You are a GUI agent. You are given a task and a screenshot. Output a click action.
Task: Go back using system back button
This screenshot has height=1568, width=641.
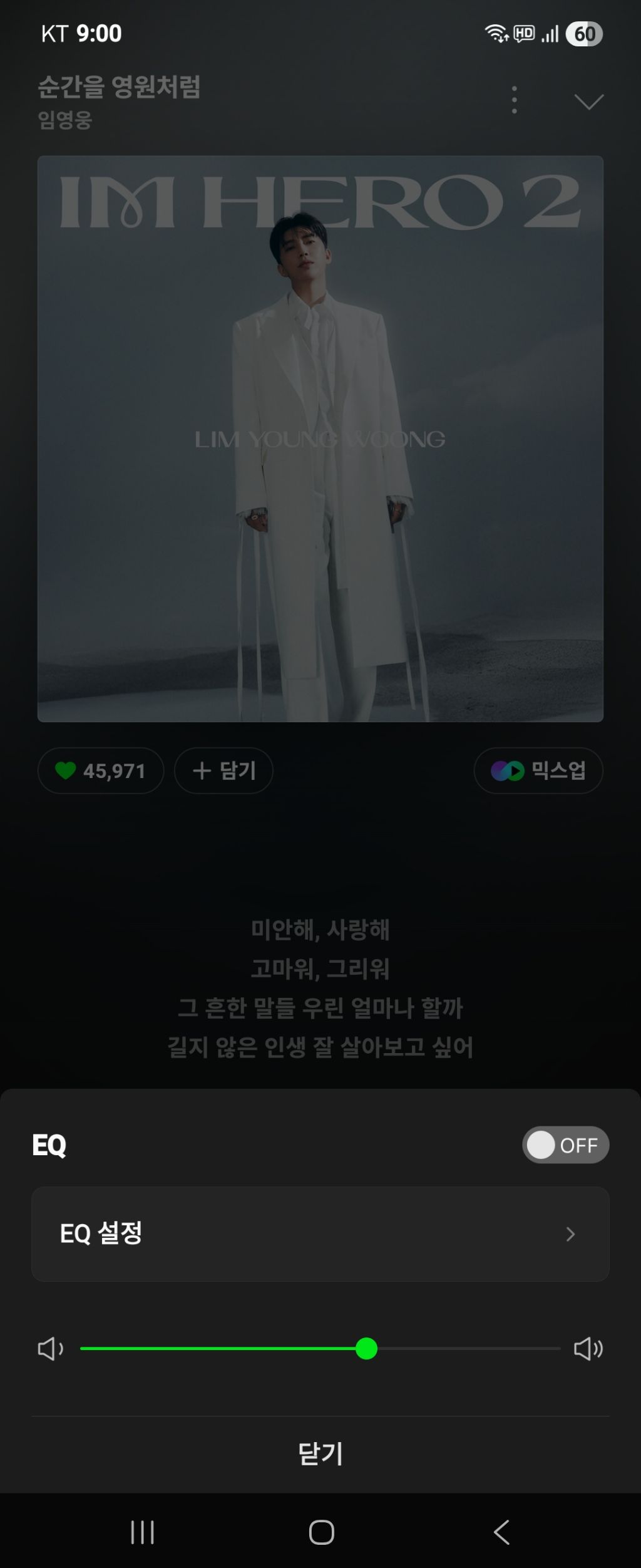click(x=501, y=1532)
